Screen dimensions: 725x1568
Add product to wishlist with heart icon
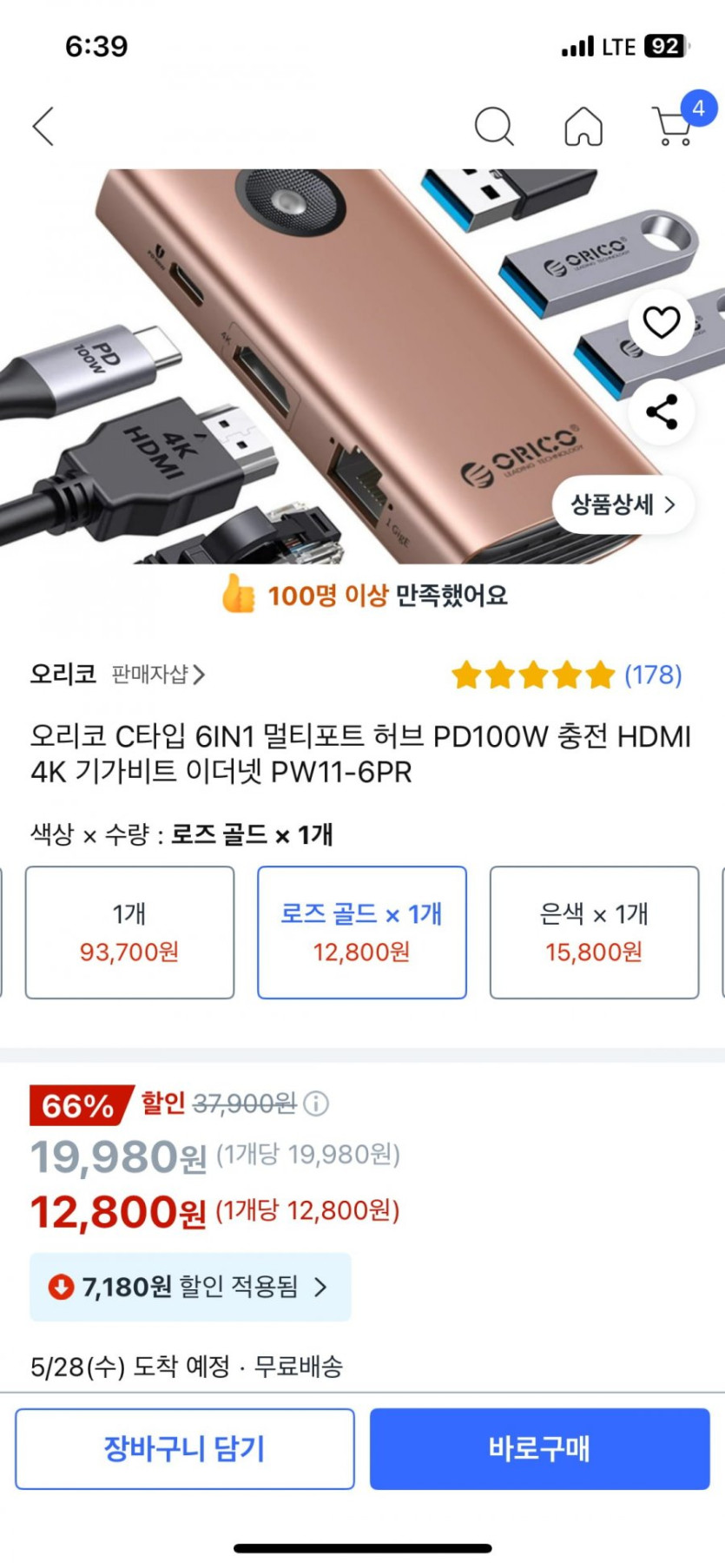662,323
